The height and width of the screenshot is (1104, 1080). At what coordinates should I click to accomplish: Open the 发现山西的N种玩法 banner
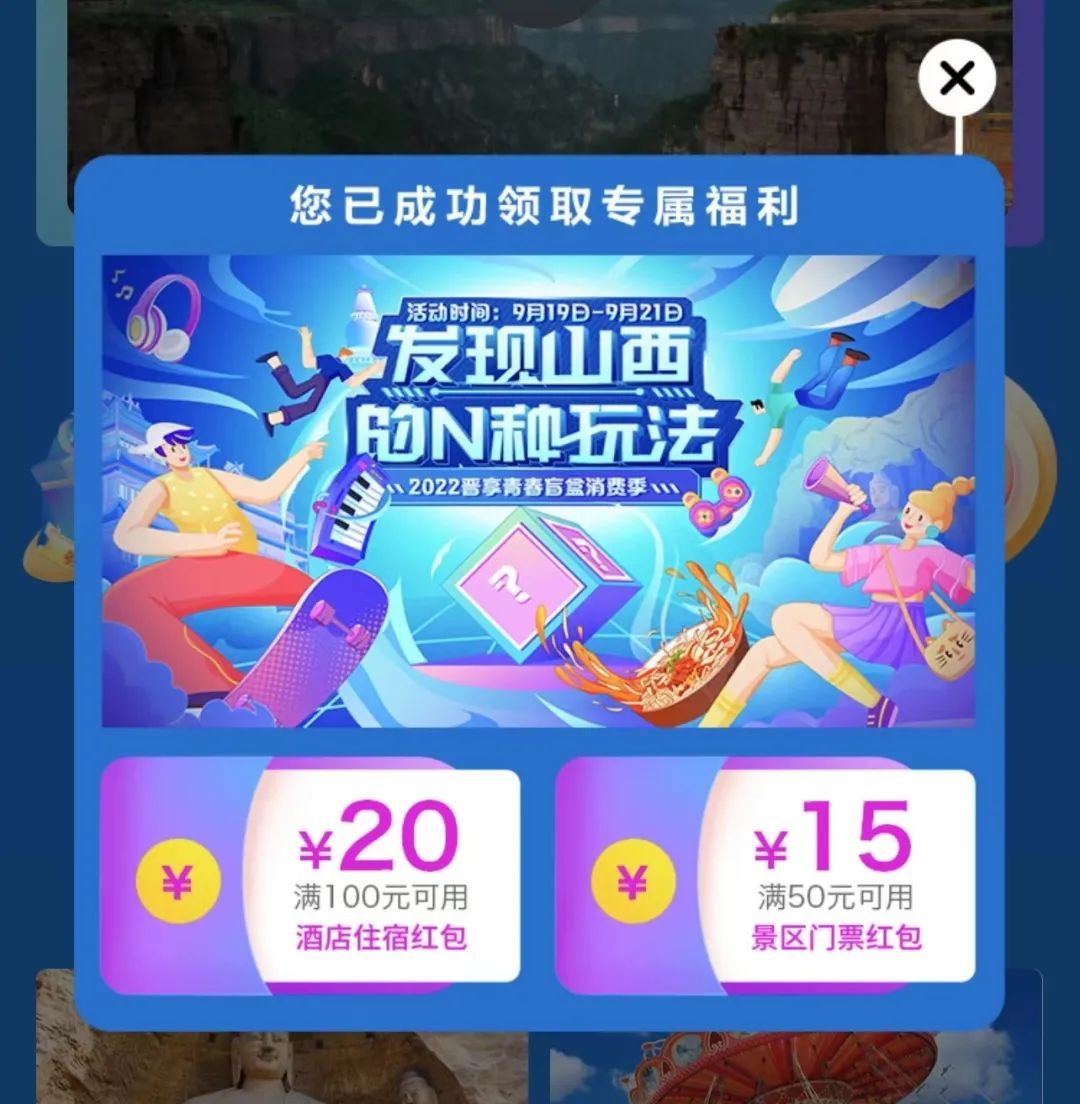(538, 490)
